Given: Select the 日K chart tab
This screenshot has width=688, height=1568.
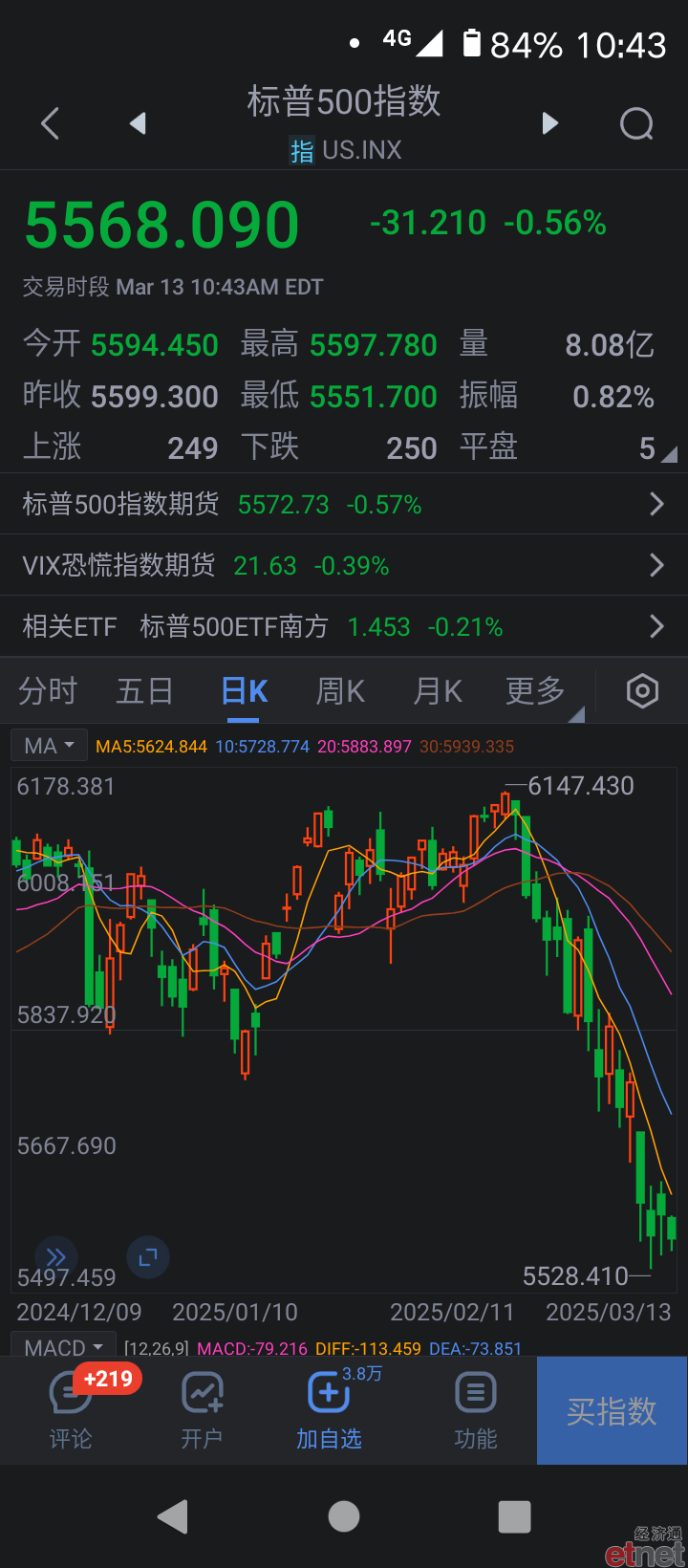Looking at the screenshot, I should [x=245, y=690].
